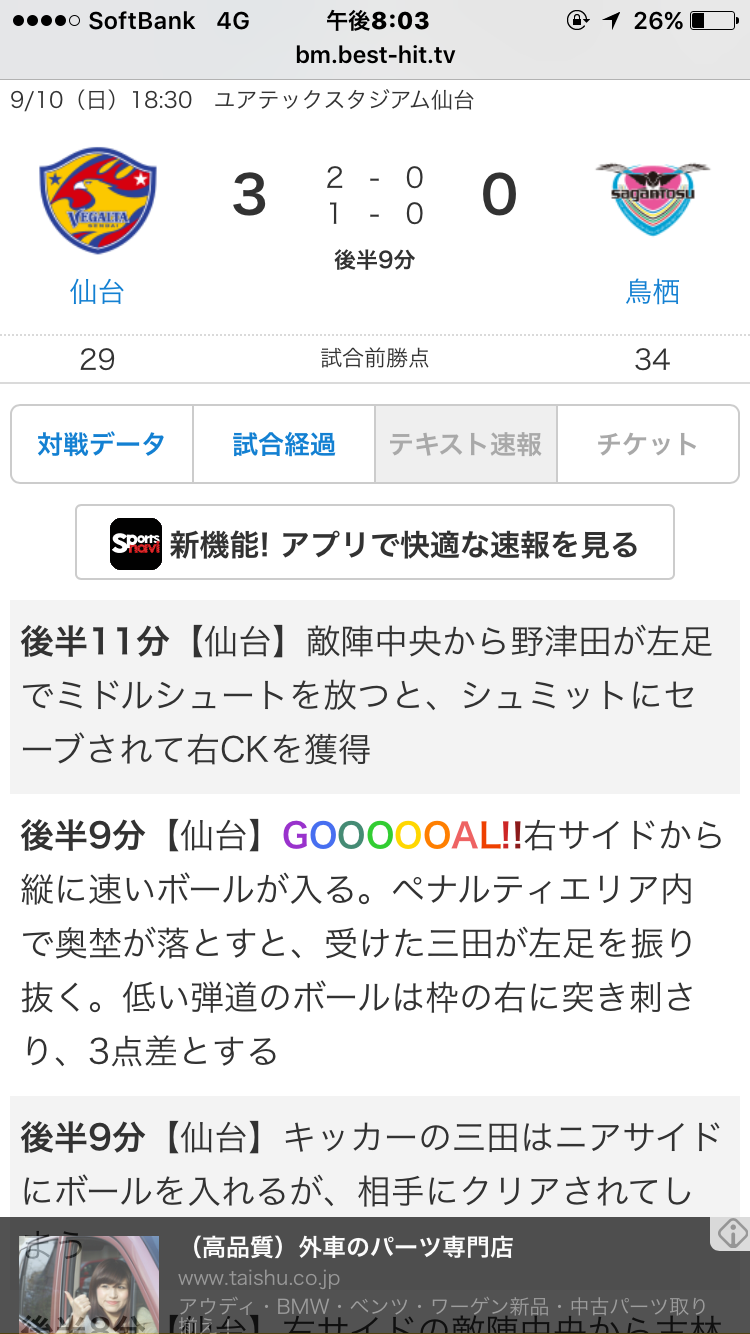This screenshot has width=750, height=1334.
Task: Switch to the 試合経過 tab
Action: [284, 444]
